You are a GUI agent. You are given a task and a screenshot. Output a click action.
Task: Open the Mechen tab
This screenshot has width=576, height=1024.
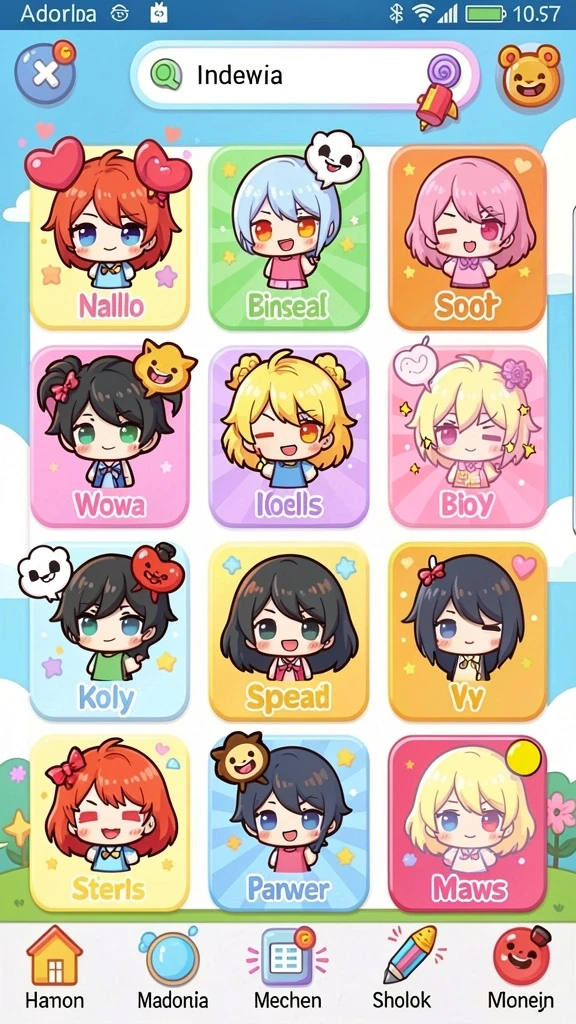[288, 968]
